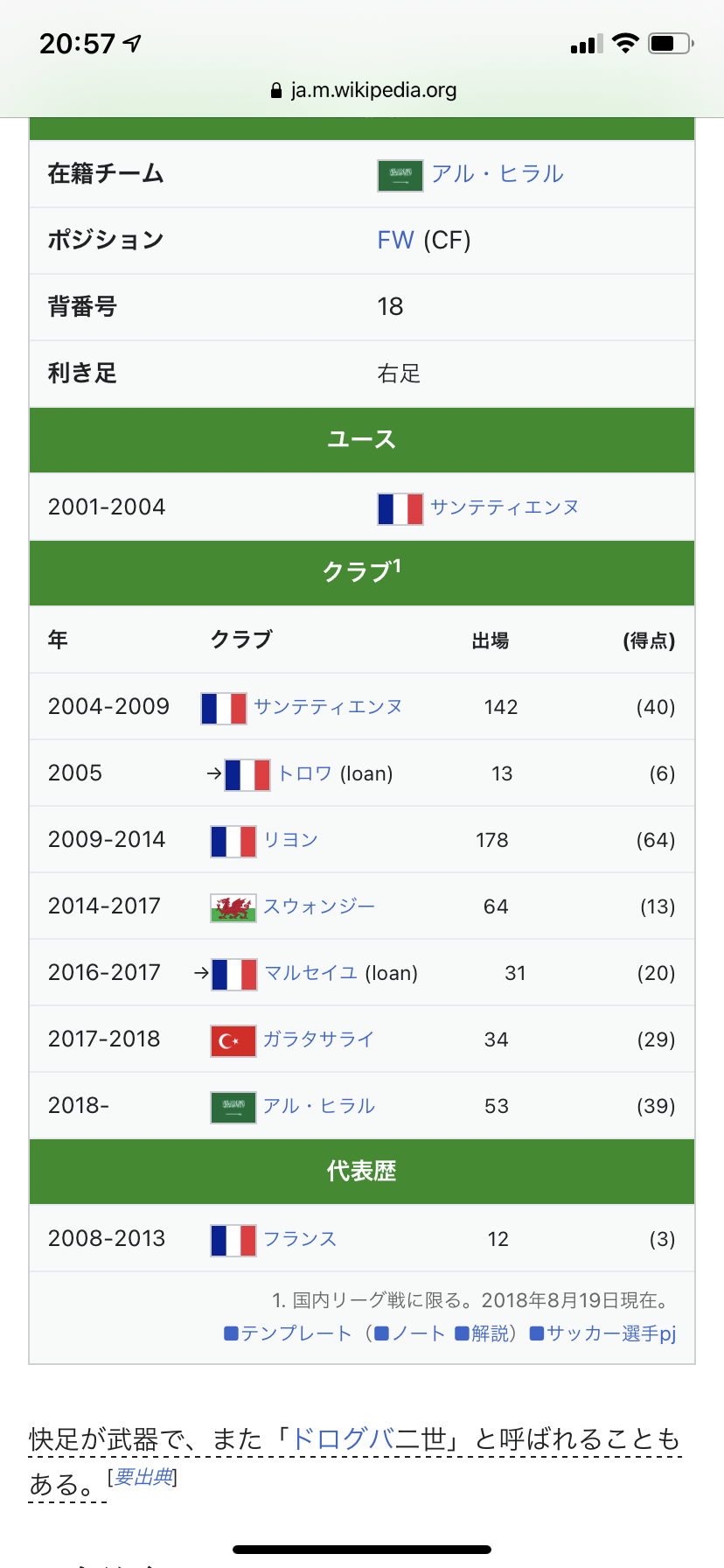The height and width of the screenshot is (1568, 724).
Task: Open the アル・ヒラル link in 在籍チーム row
Action: (x=497, y=174)
